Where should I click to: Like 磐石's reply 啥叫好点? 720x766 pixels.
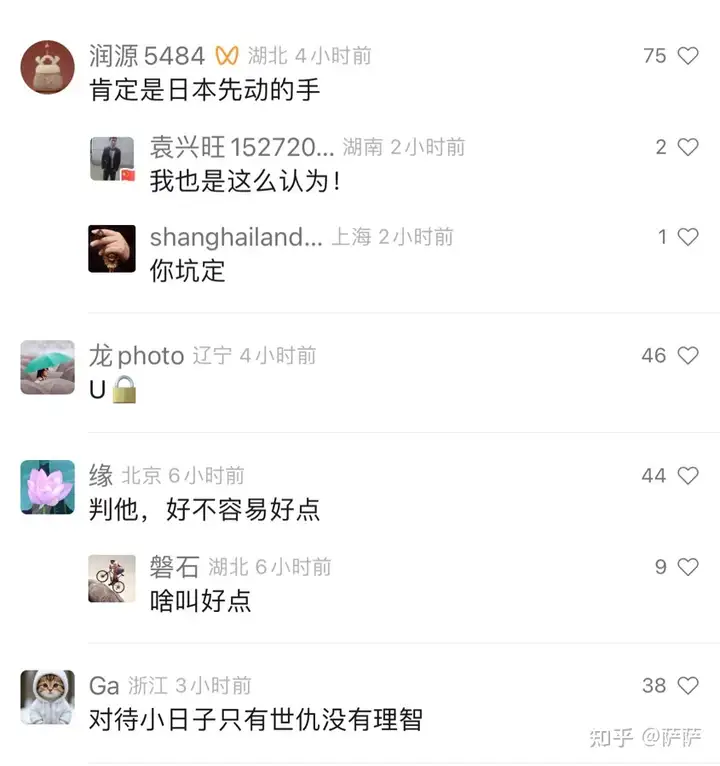688,567
